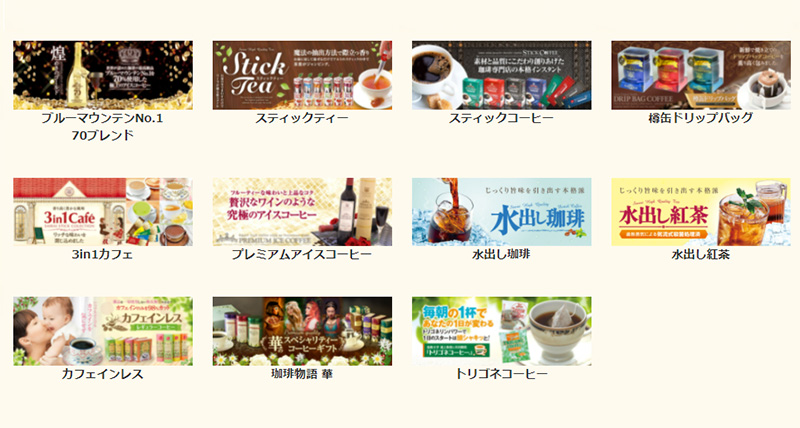Select the 水出し紅茶 category banner
Viewport: 800px width, 428px height.
[x=700, y=212]
